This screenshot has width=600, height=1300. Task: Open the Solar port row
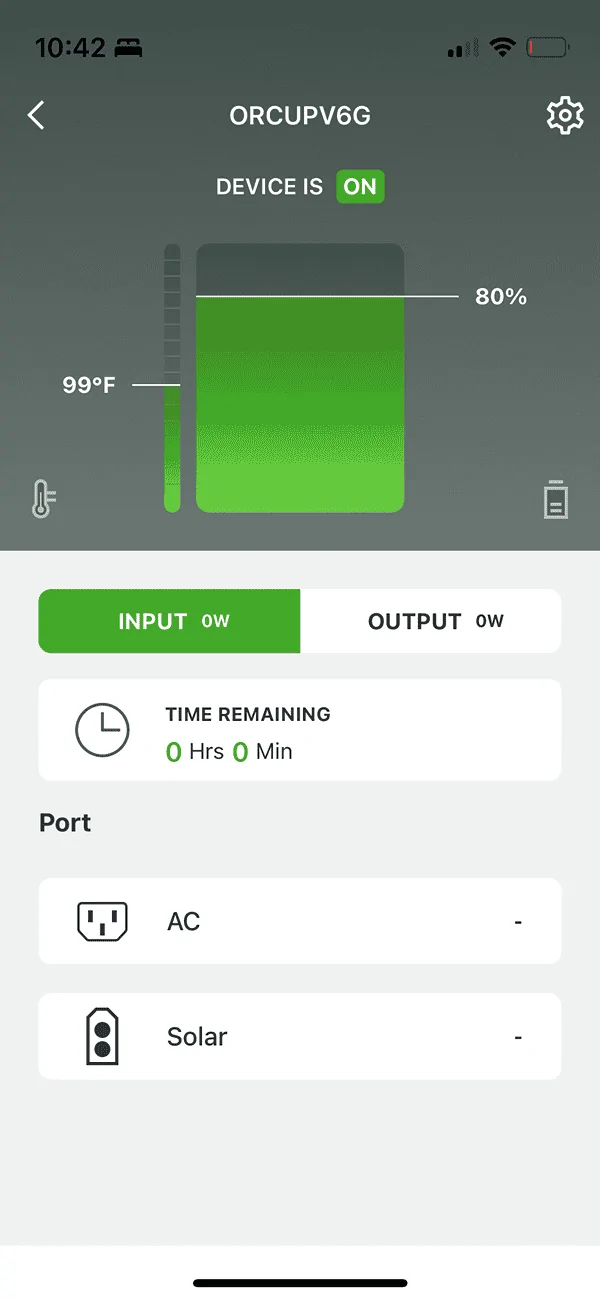300,1036
